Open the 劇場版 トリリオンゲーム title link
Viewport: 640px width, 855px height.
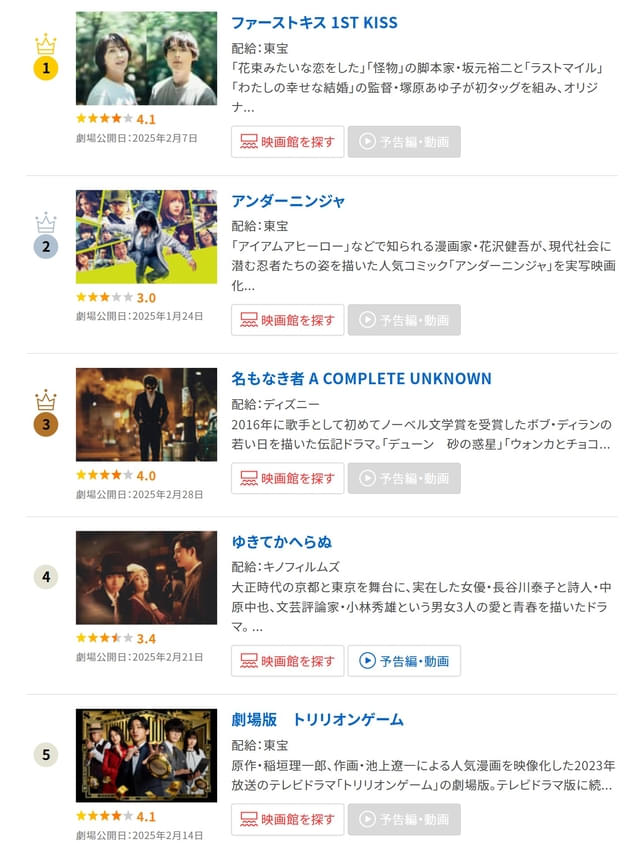[317, 719]
